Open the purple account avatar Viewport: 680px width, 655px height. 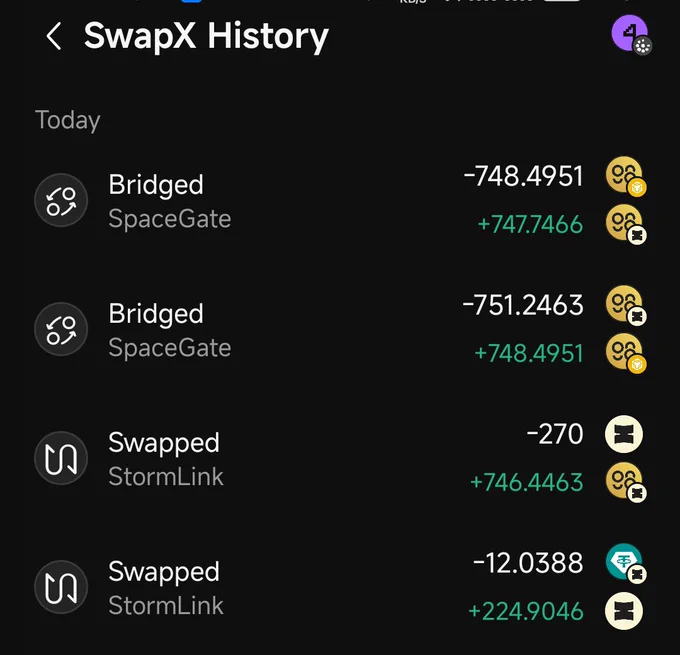click(x=631, y=34)
